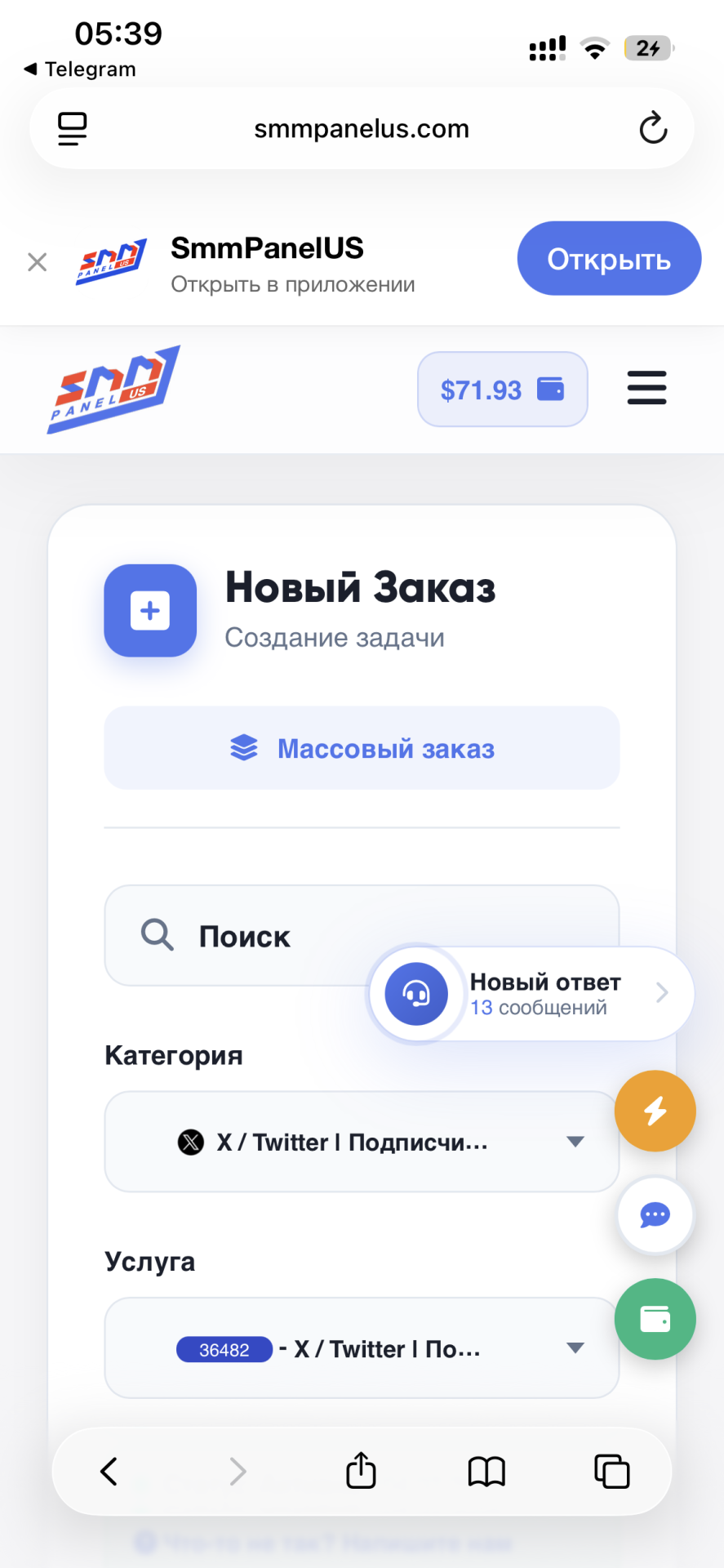Open Safari bookmarks
This screenshot has height=1568, width=724.
click(486, 1472)
